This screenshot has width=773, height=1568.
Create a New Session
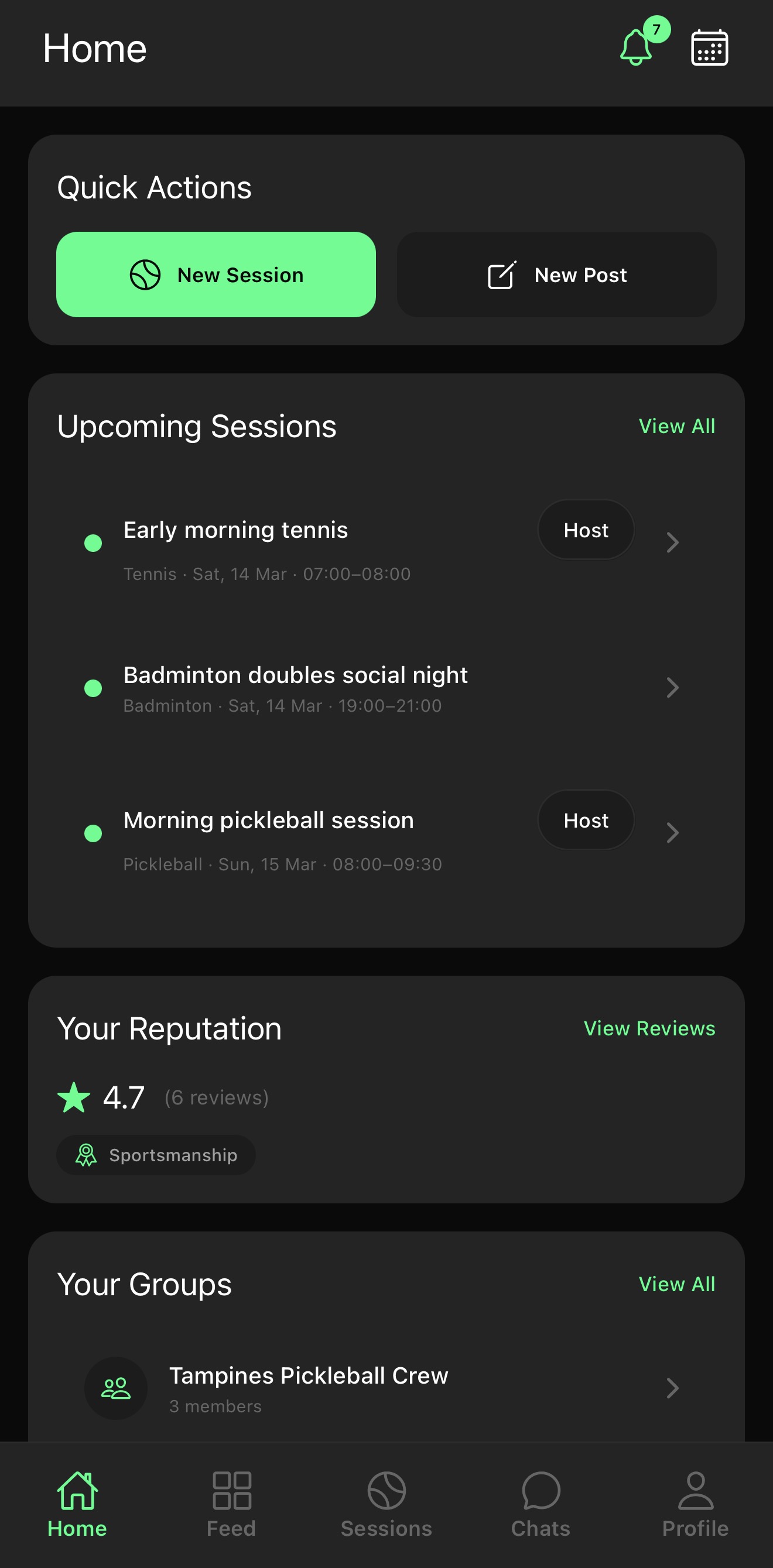(216, 275)
